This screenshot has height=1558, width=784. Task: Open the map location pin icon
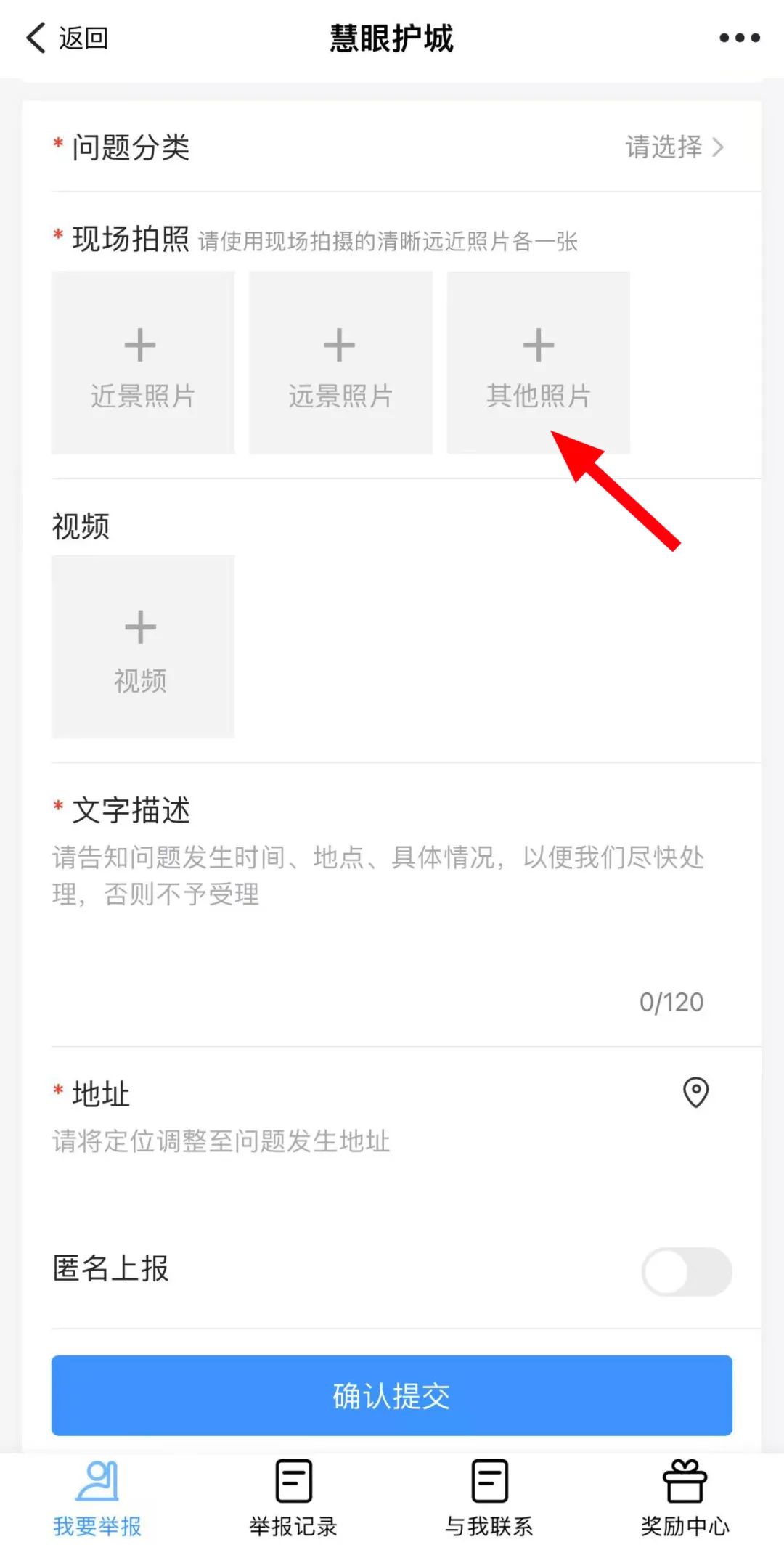coord(695,1092)
